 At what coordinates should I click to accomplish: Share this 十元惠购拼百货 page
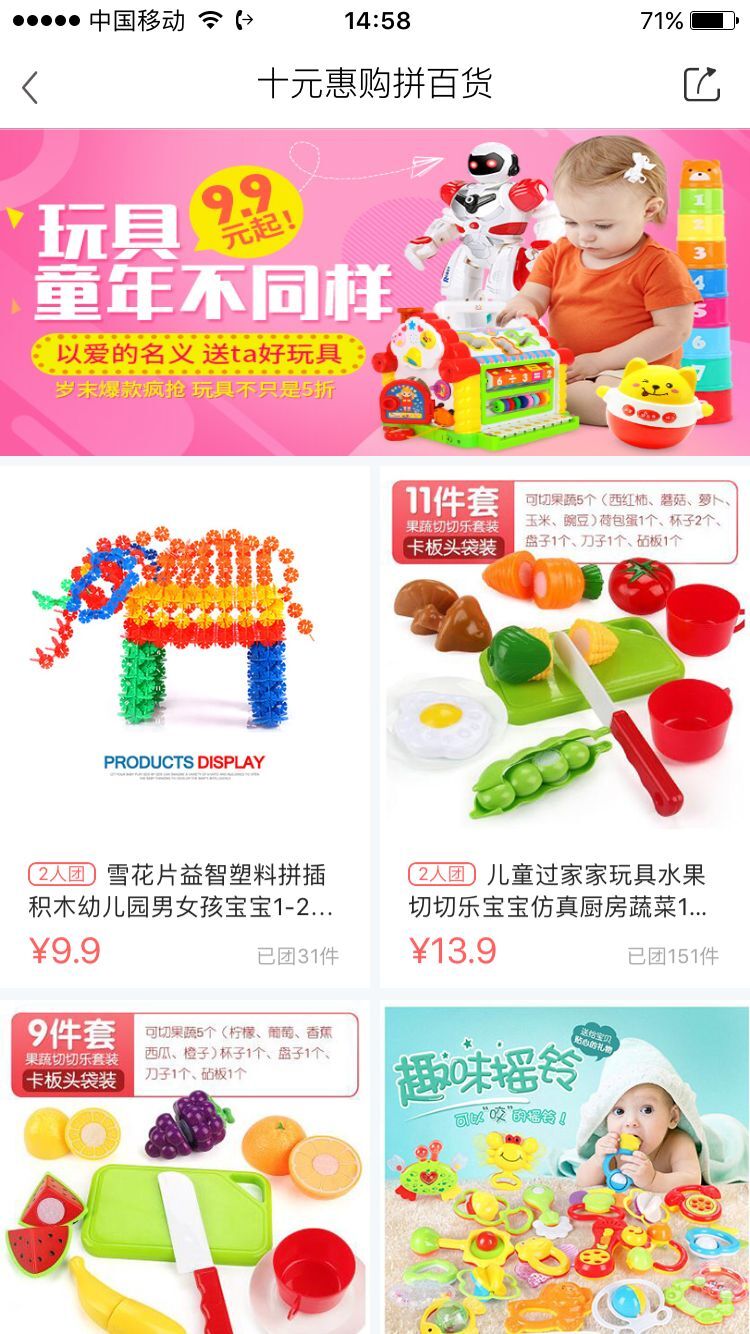(701, 85)
